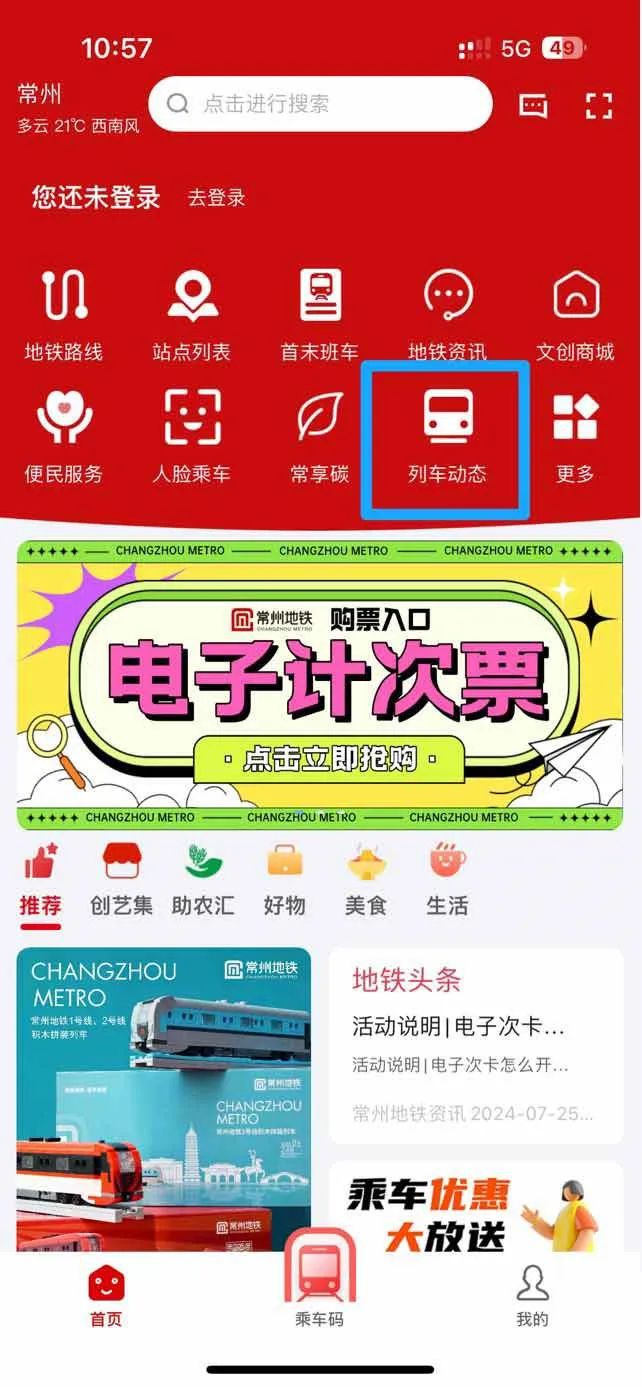View 首末班车 first and last train times

tap(320, 314)
